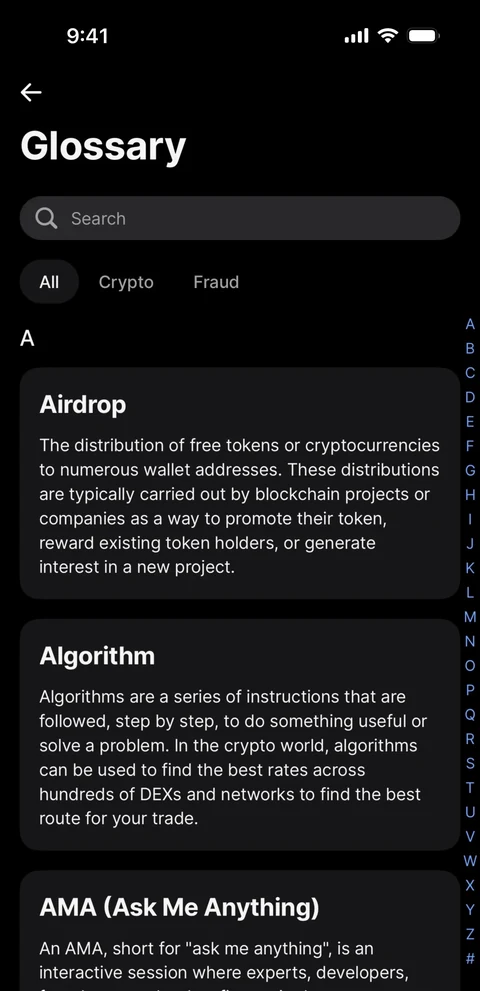The height and width of the screenshot is (991, 480).
Task: Jump to letter G in index
Action: 470,470
